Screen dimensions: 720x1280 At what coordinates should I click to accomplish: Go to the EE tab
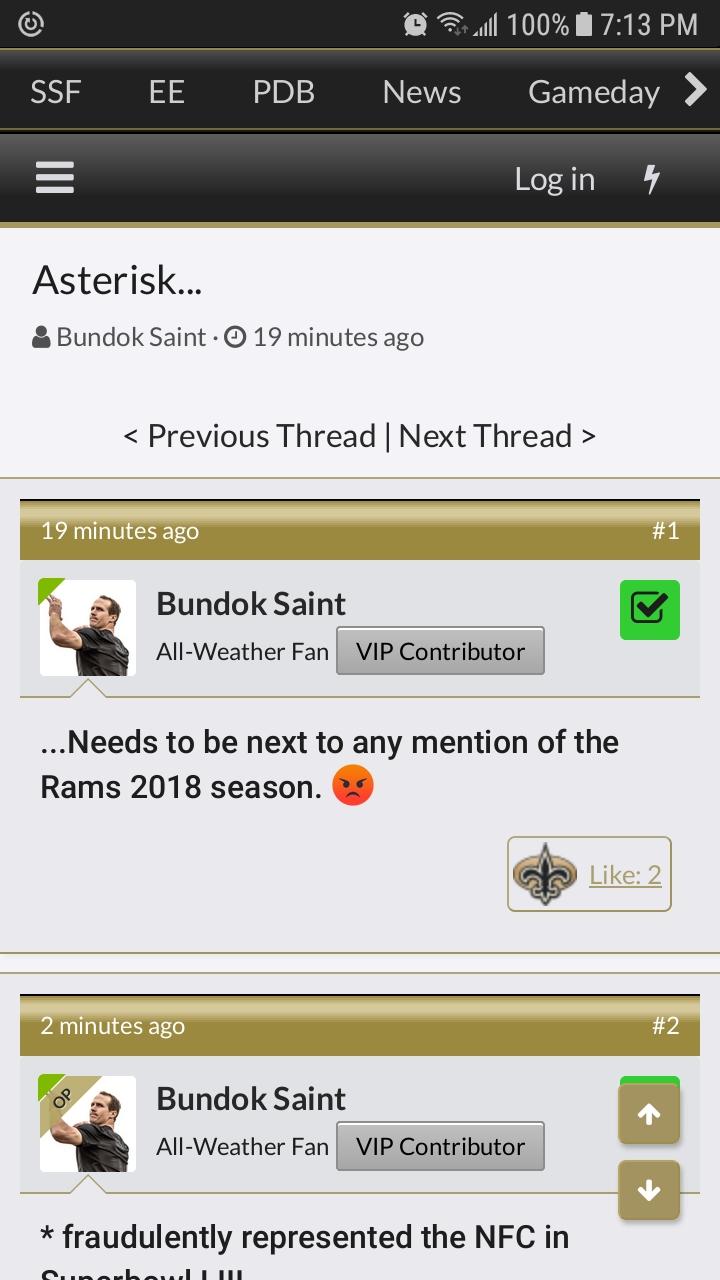pyautogui.click(x=166, y=92)
